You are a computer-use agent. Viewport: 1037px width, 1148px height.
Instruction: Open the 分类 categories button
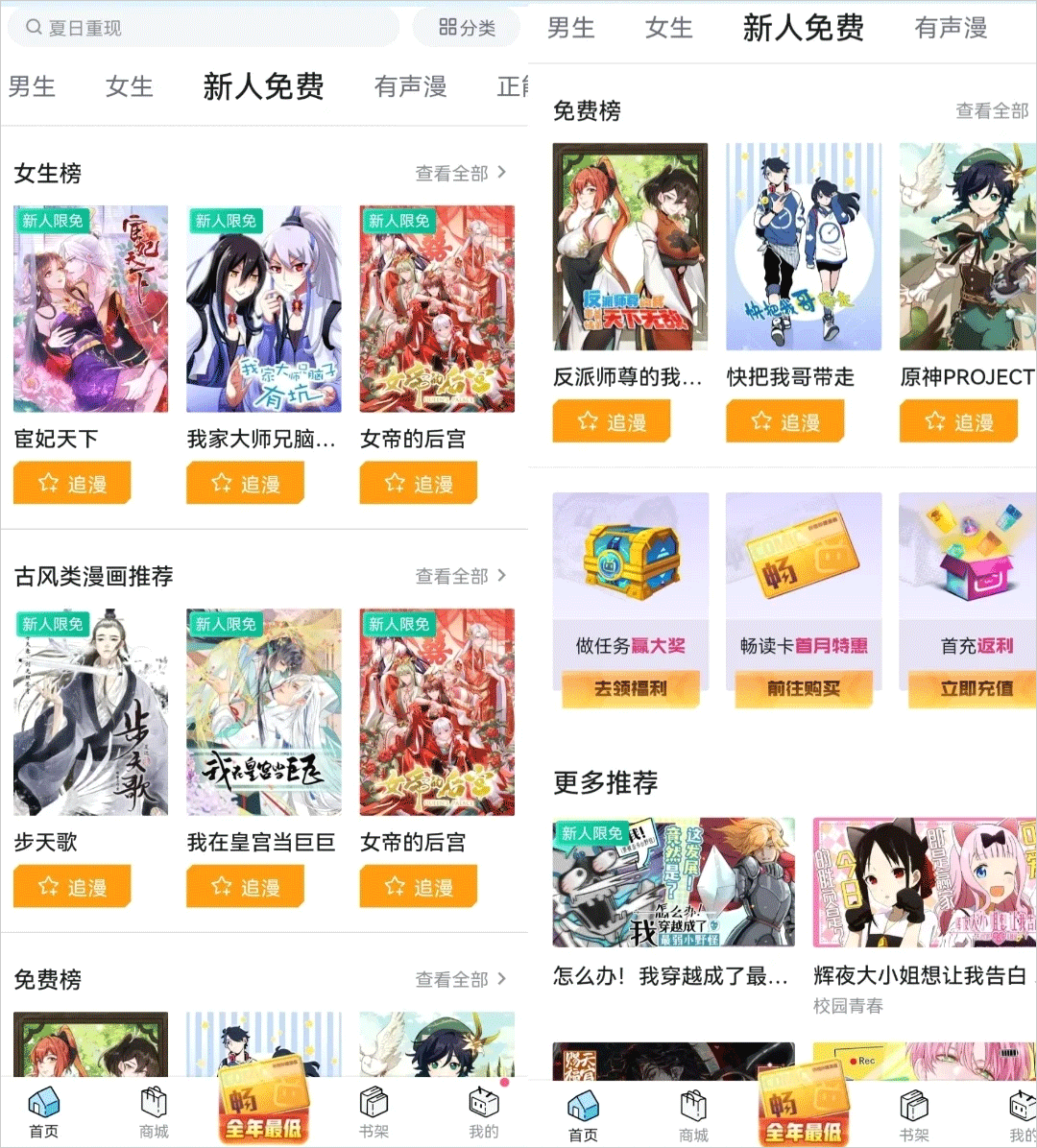tap(468, 28)
